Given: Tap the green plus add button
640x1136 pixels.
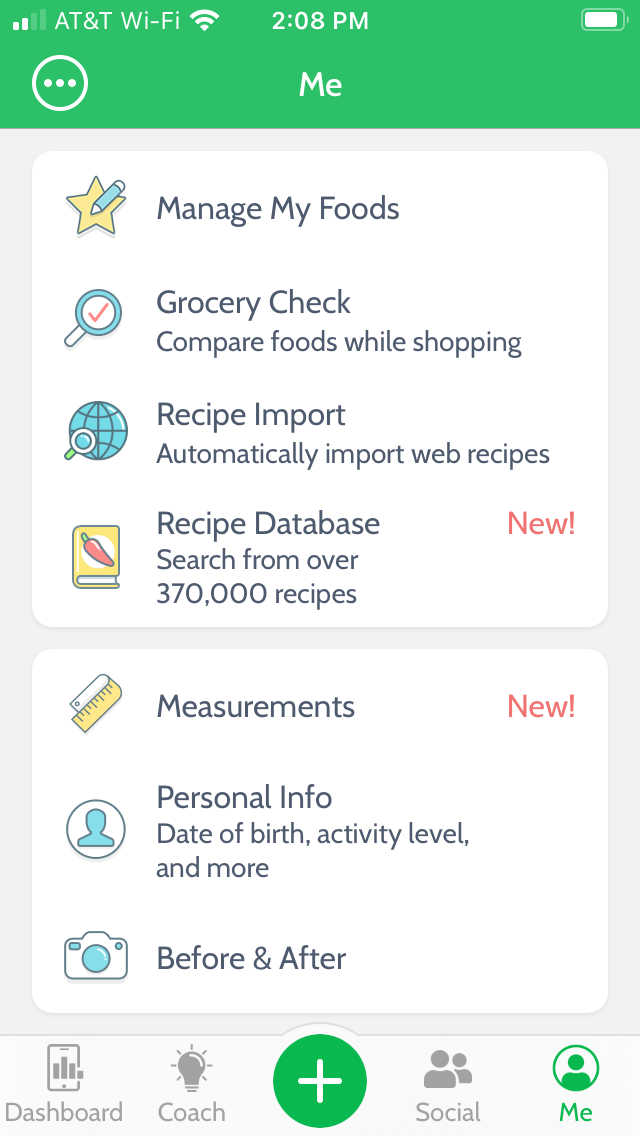Looking at the screenshot, I should [320, 1080].
